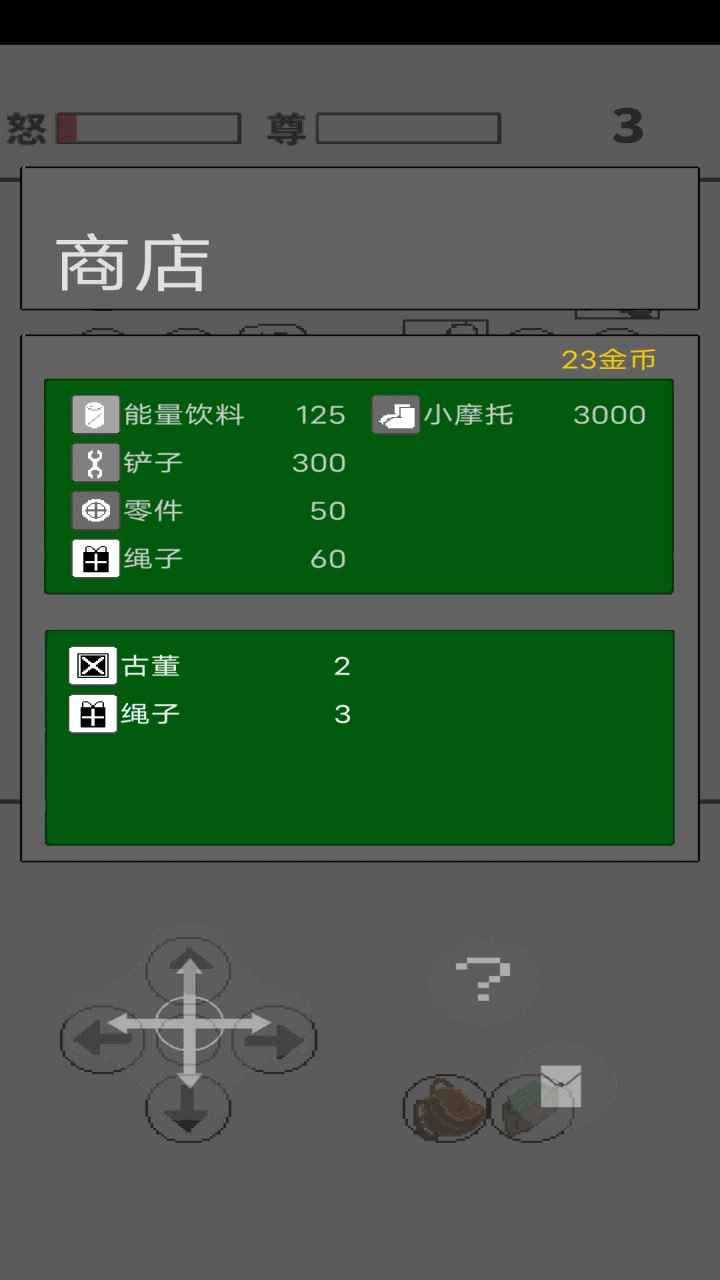Move right with the D-pad arrow

(x=275, y=1040)
